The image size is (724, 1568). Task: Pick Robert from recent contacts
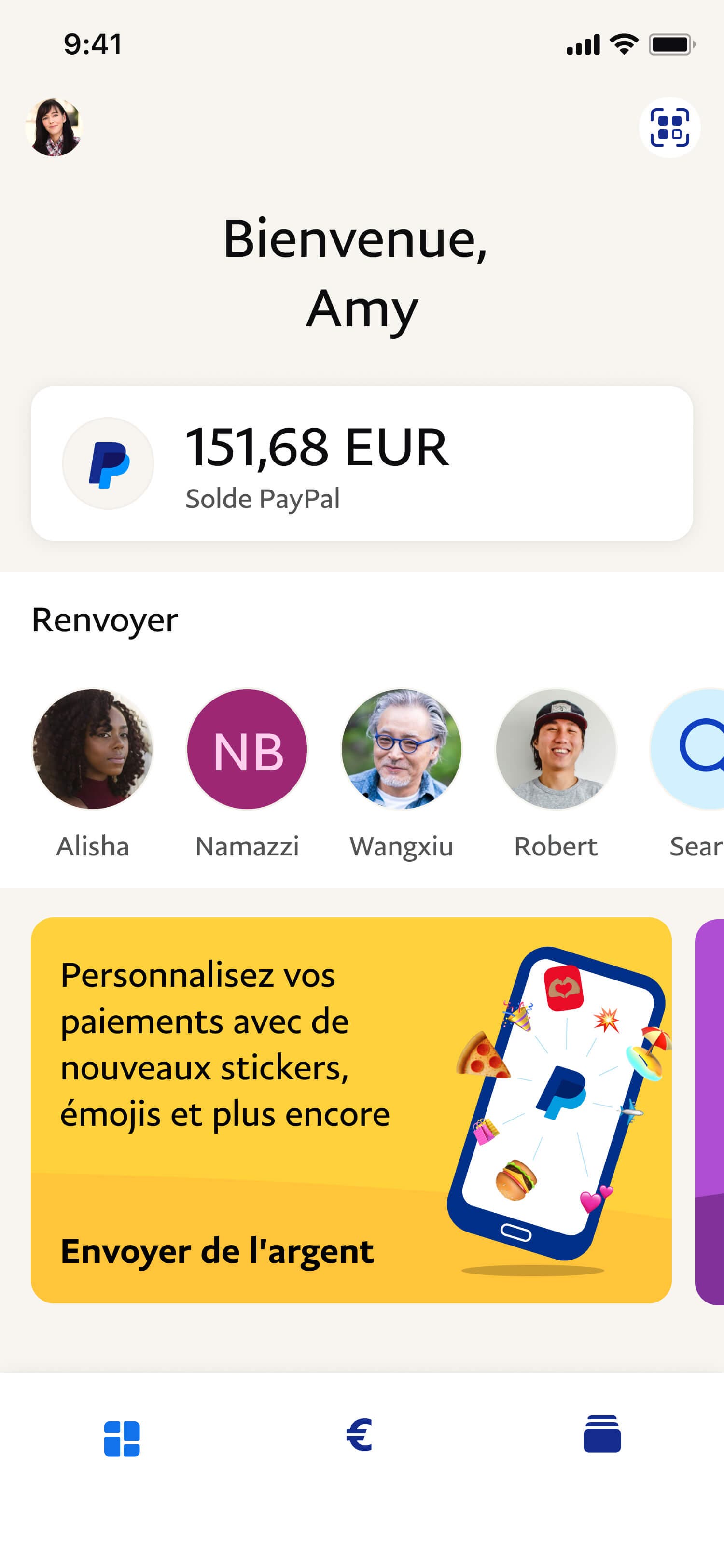(x=556, y=749)
